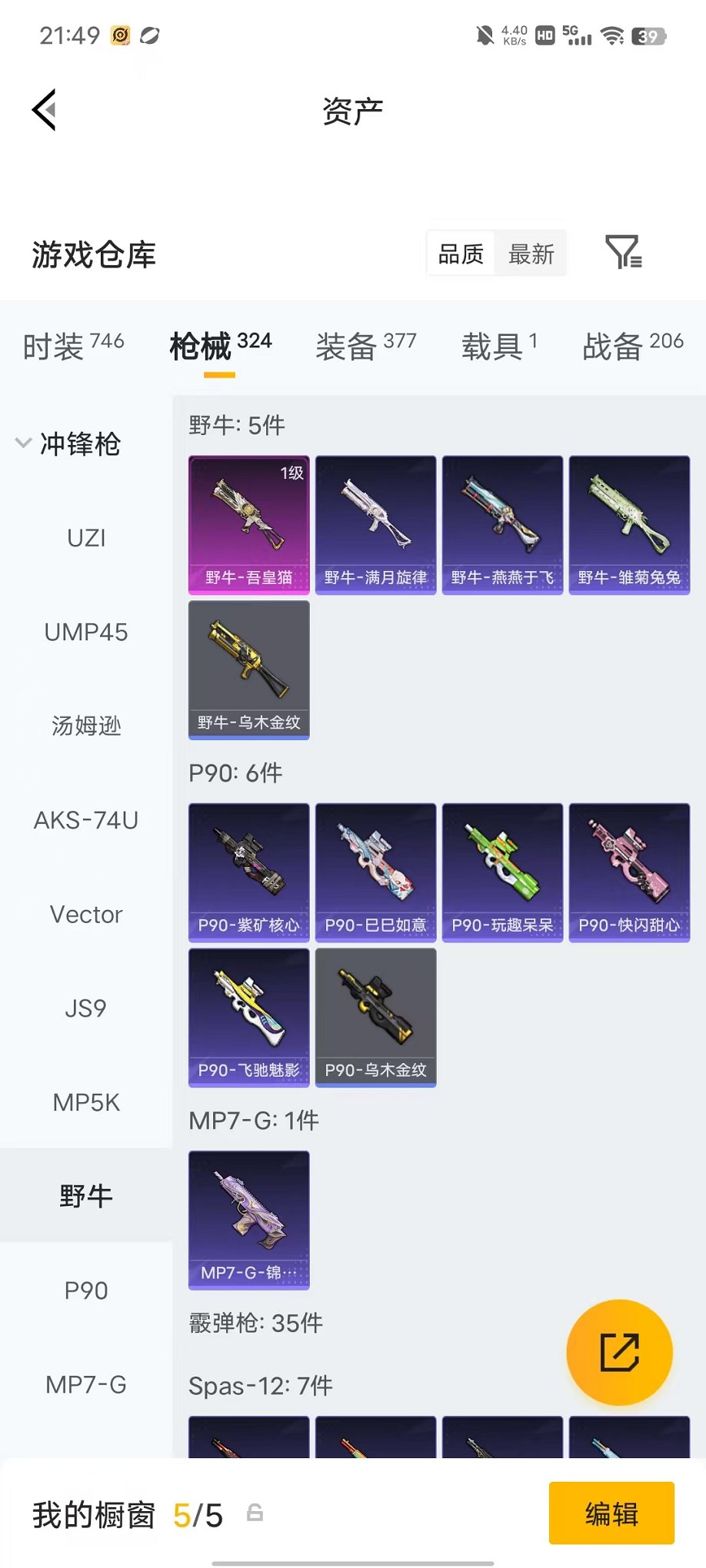Go back from the 资产 page

[45, 110]
